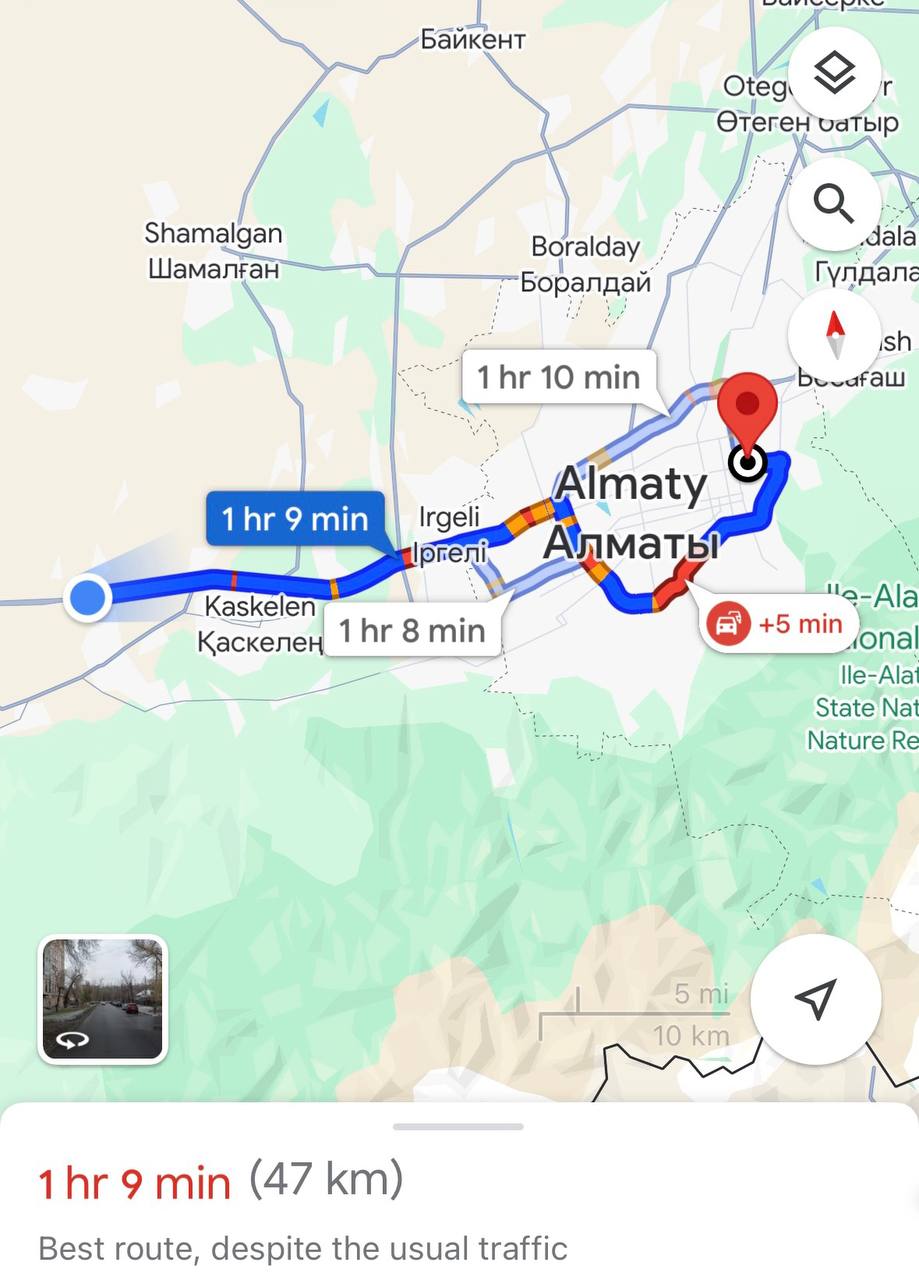Select the 1 hr 8 min alternate route
Image resolution: width=919 pixels, height=1280 pixels.
[x=411, y=631]
